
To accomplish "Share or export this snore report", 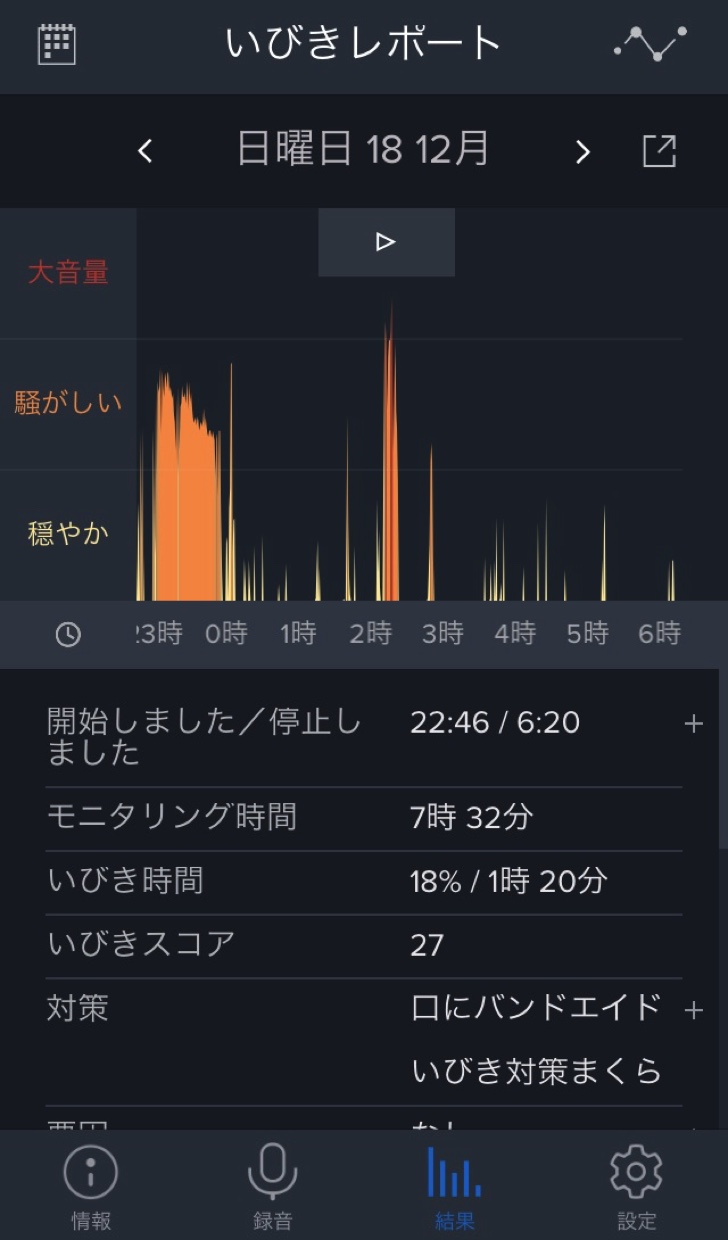I will click(659, 152).
